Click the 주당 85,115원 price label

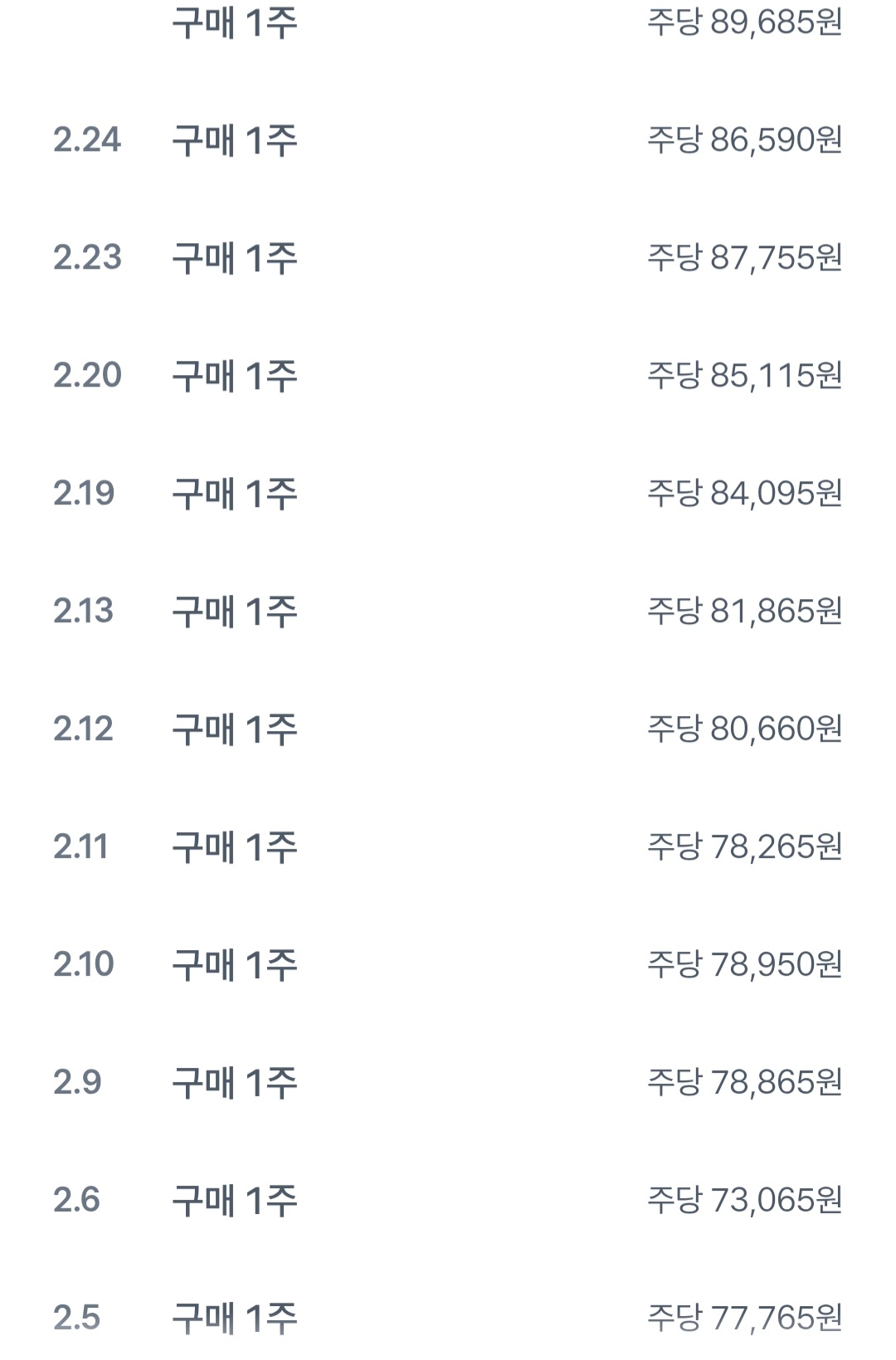pos(745,375)
